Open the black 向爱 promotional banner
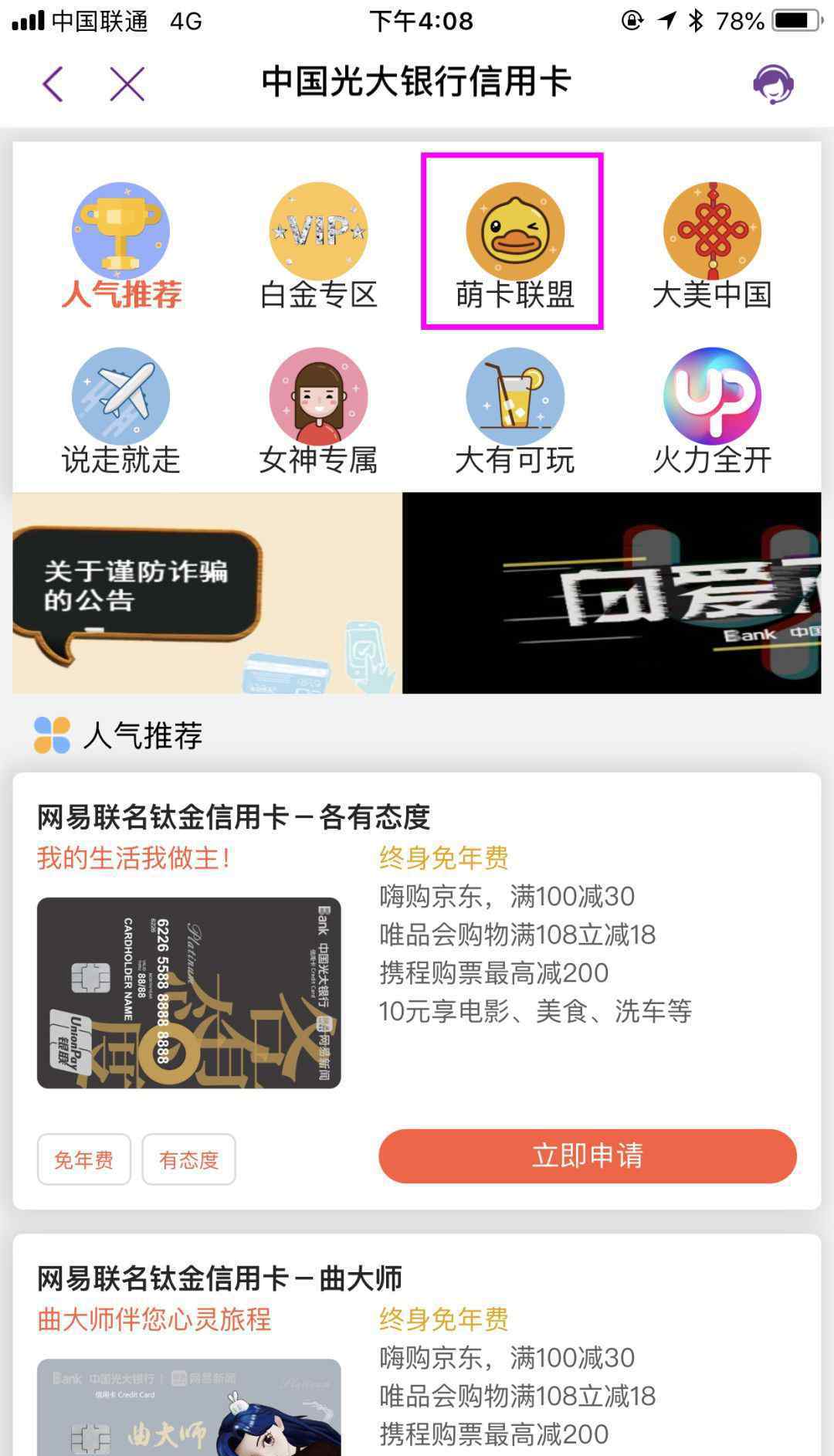 612,592
